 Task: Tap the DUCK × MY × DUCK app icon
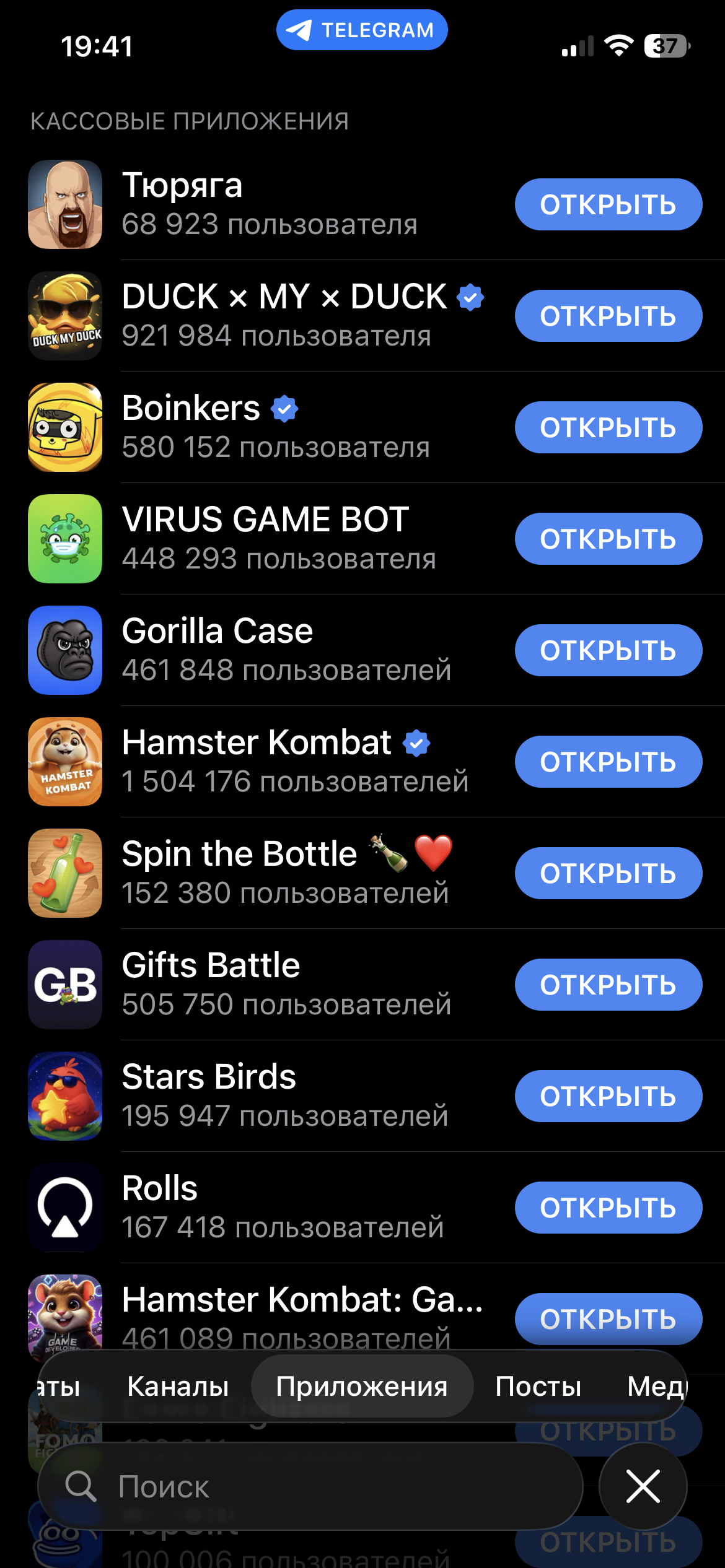point(64,315)
